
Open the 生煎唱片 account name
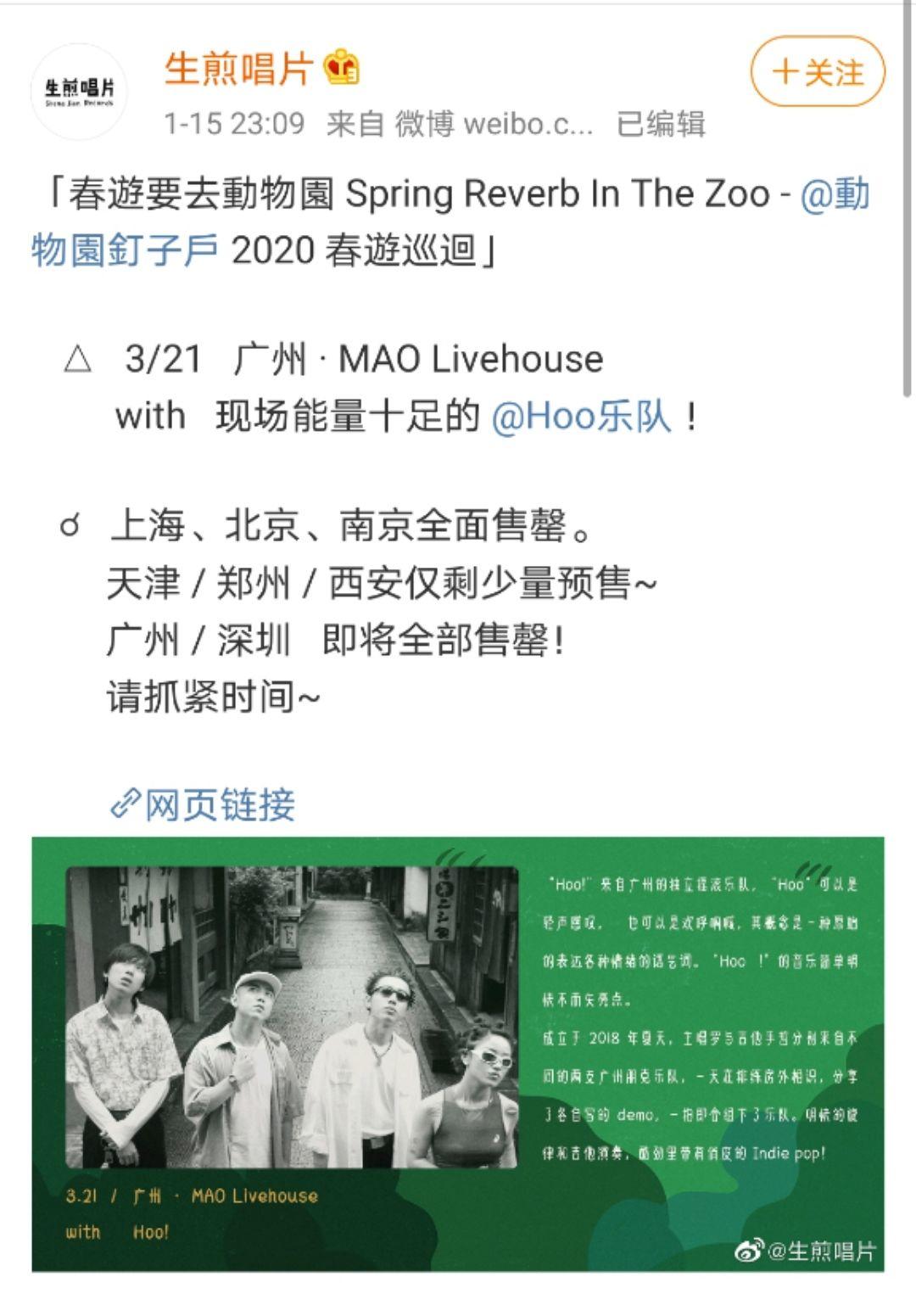coord(238,69)
